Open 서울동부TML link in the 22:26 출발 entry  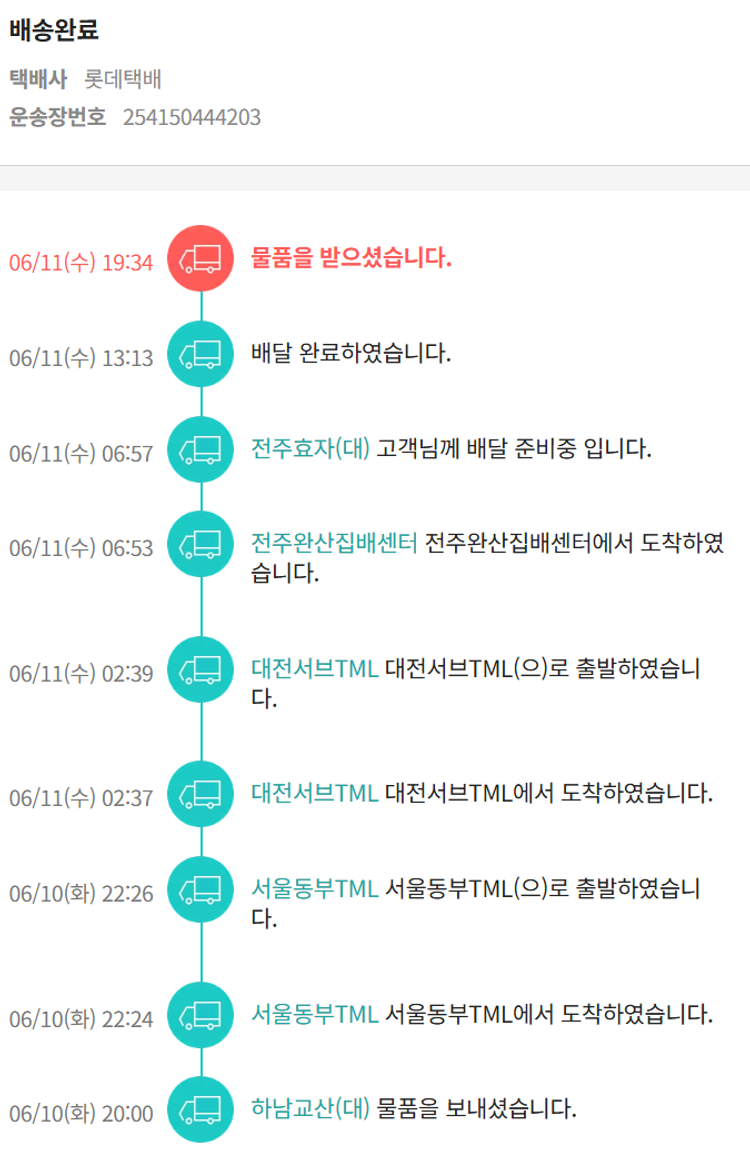[314, 888]
